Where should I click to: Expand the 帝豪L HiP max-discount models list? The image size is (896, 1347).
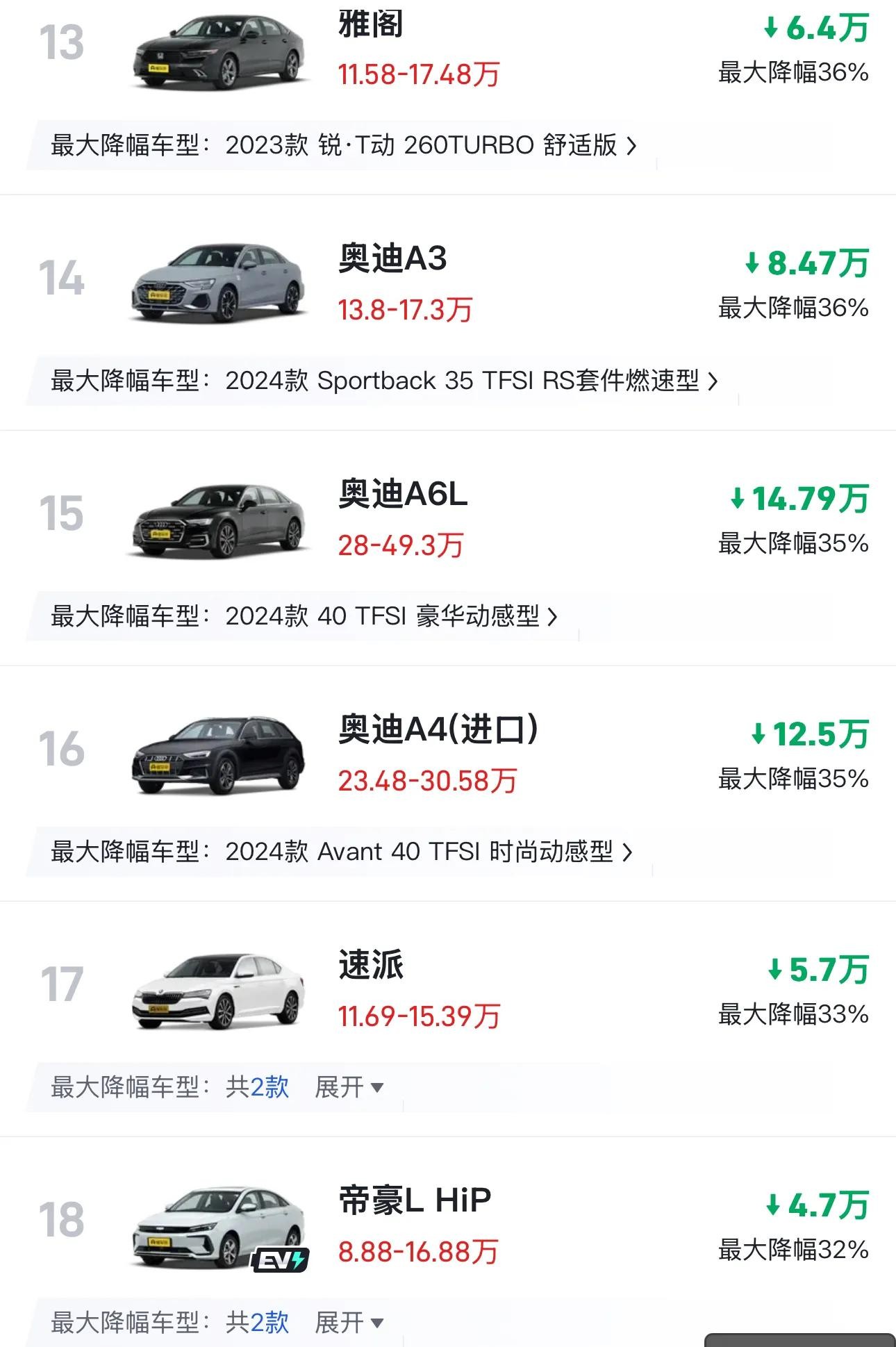coord(349,1323)
